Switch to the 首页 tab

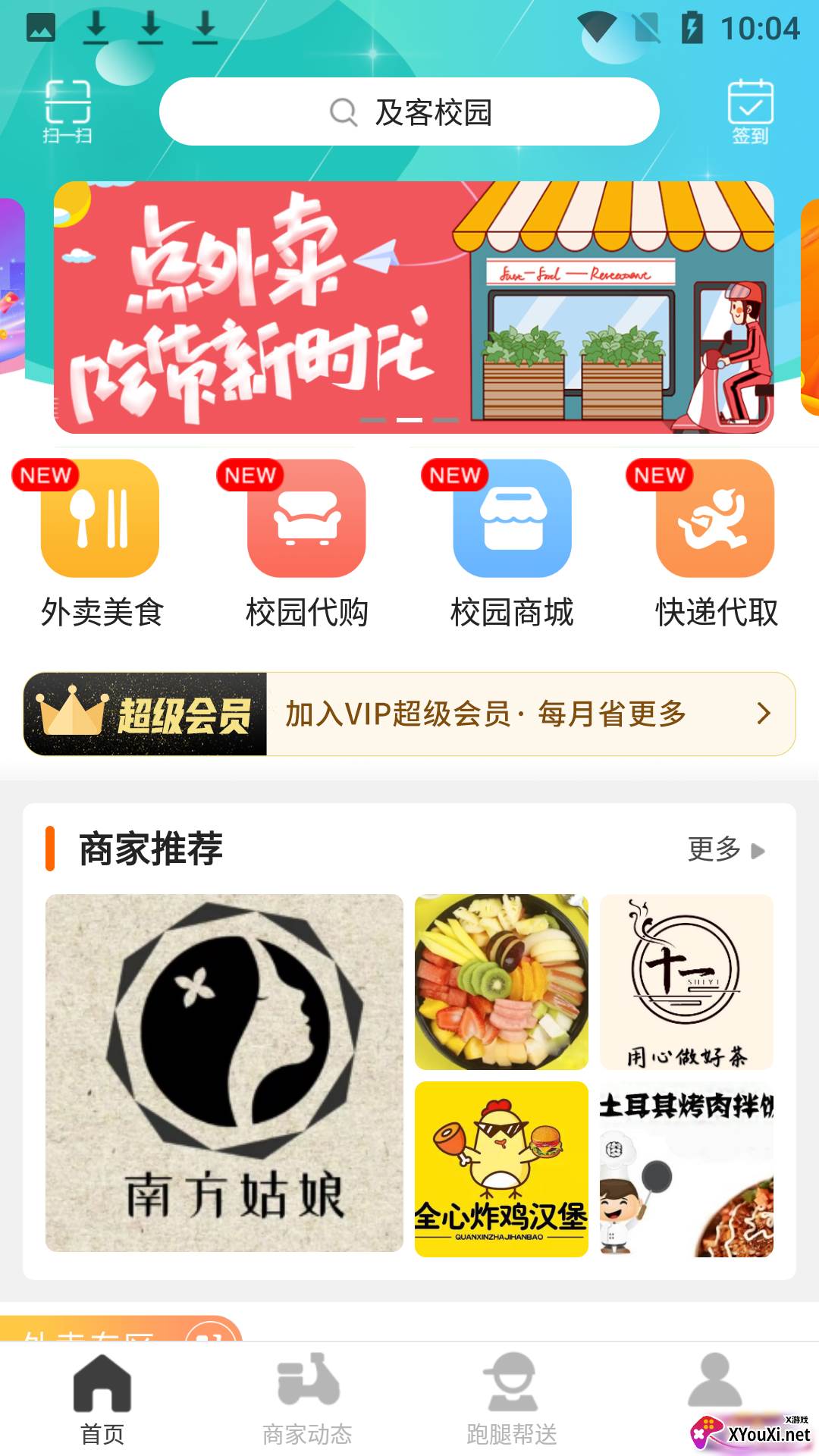coord(102,1399)
